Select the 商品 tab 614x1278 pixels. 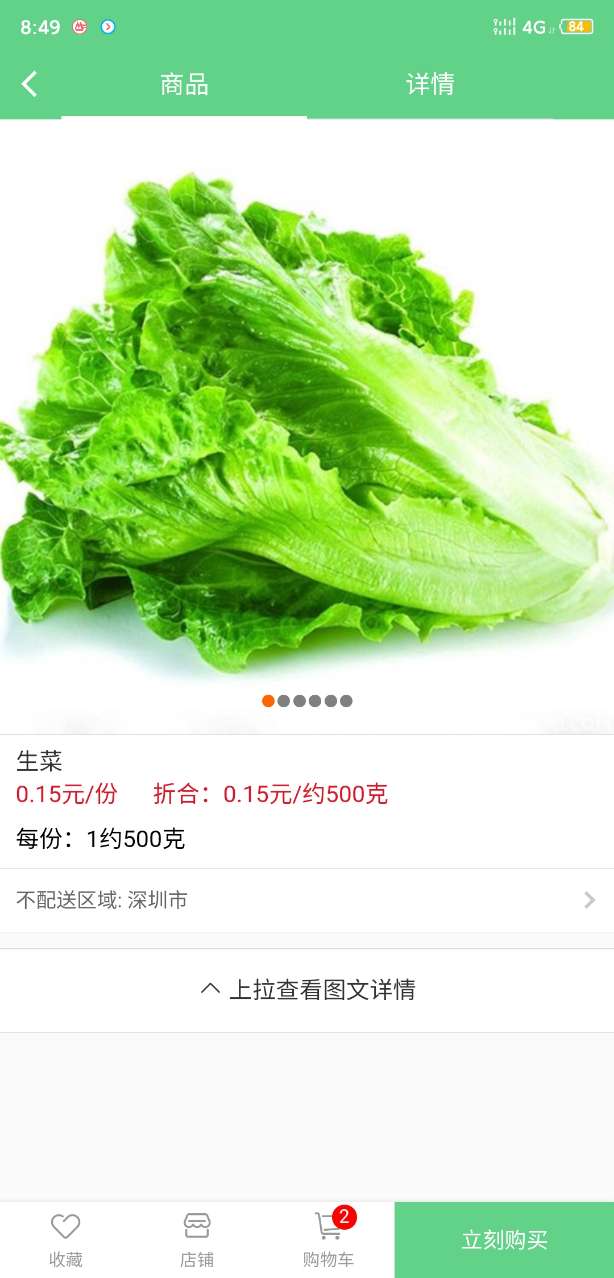(x=184, y=85)
